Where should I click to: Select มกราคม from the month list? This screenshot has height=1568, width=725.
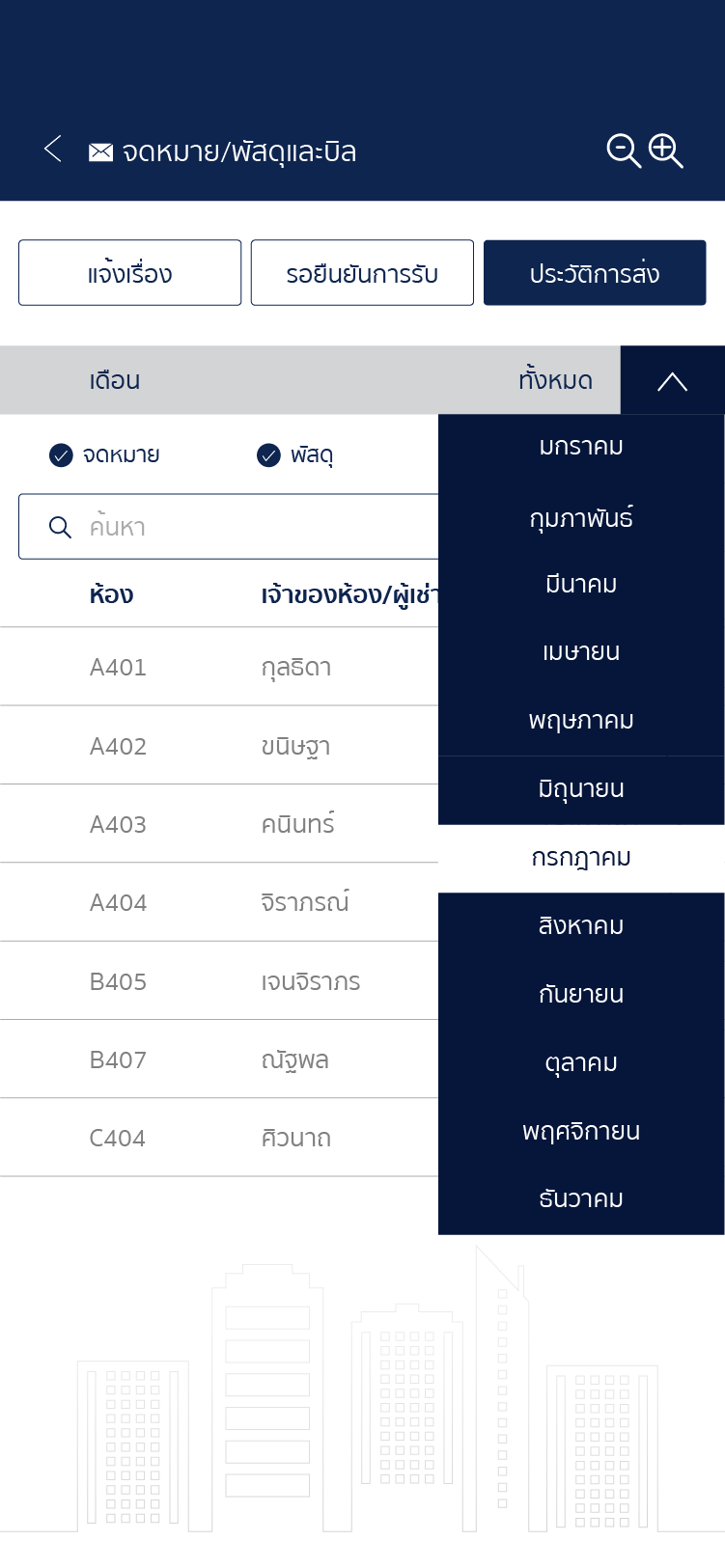(581, 447)
